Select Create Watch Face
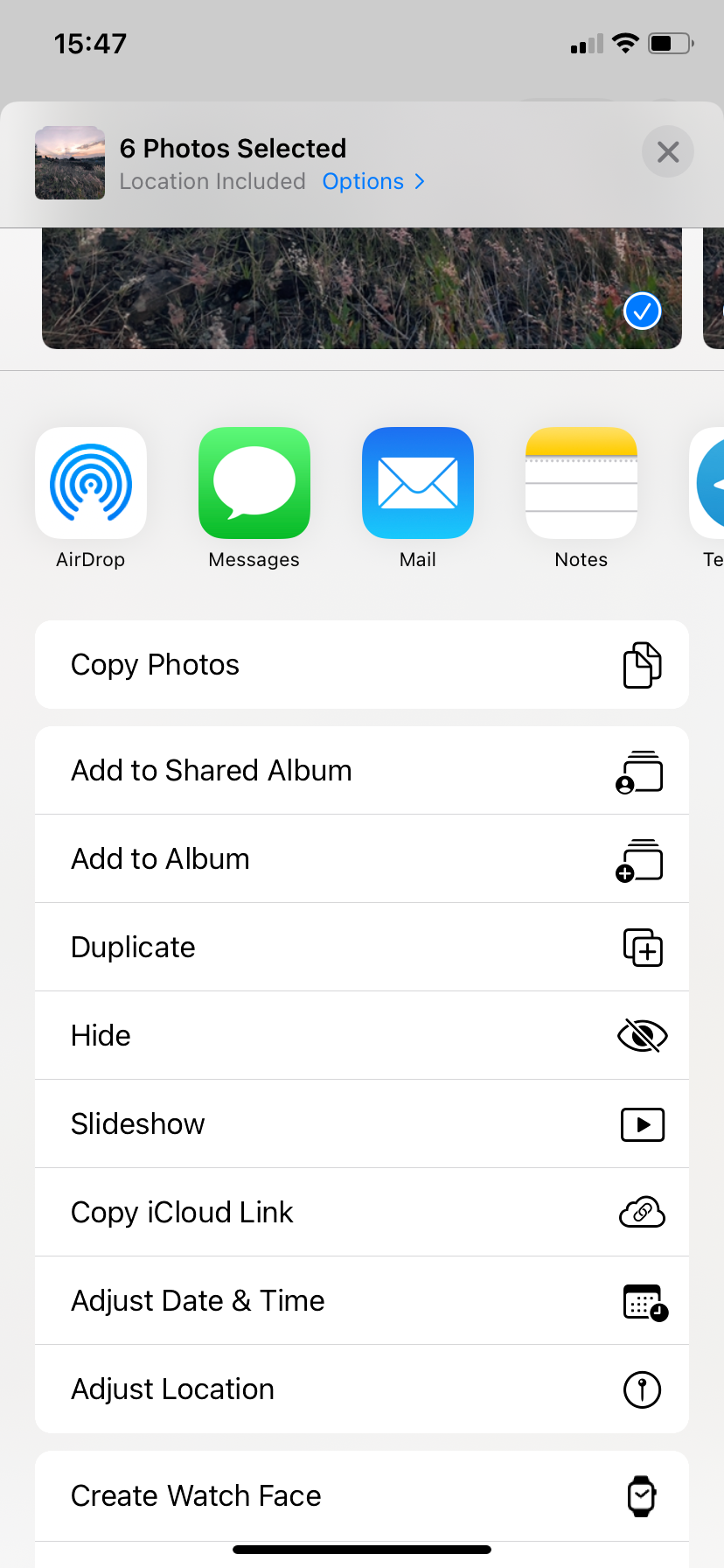 [x=362, y=1496]
